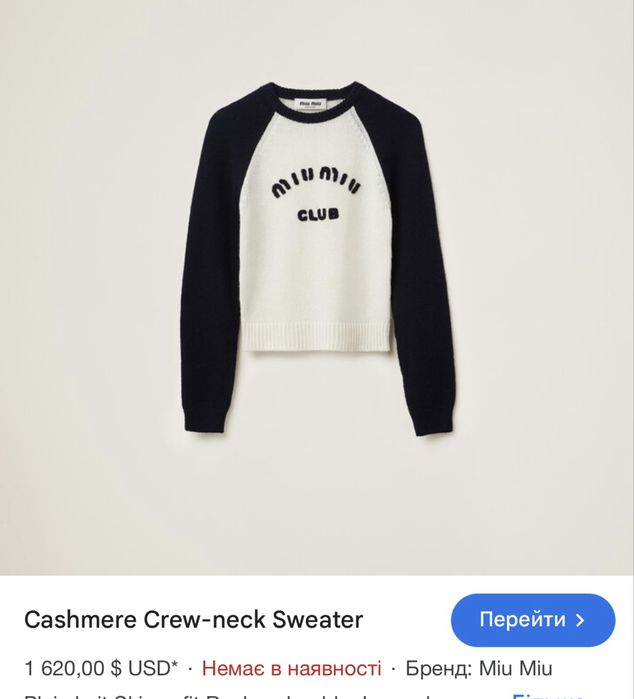Open the Miu Miu Club sweater image

(x=317, y=260)
